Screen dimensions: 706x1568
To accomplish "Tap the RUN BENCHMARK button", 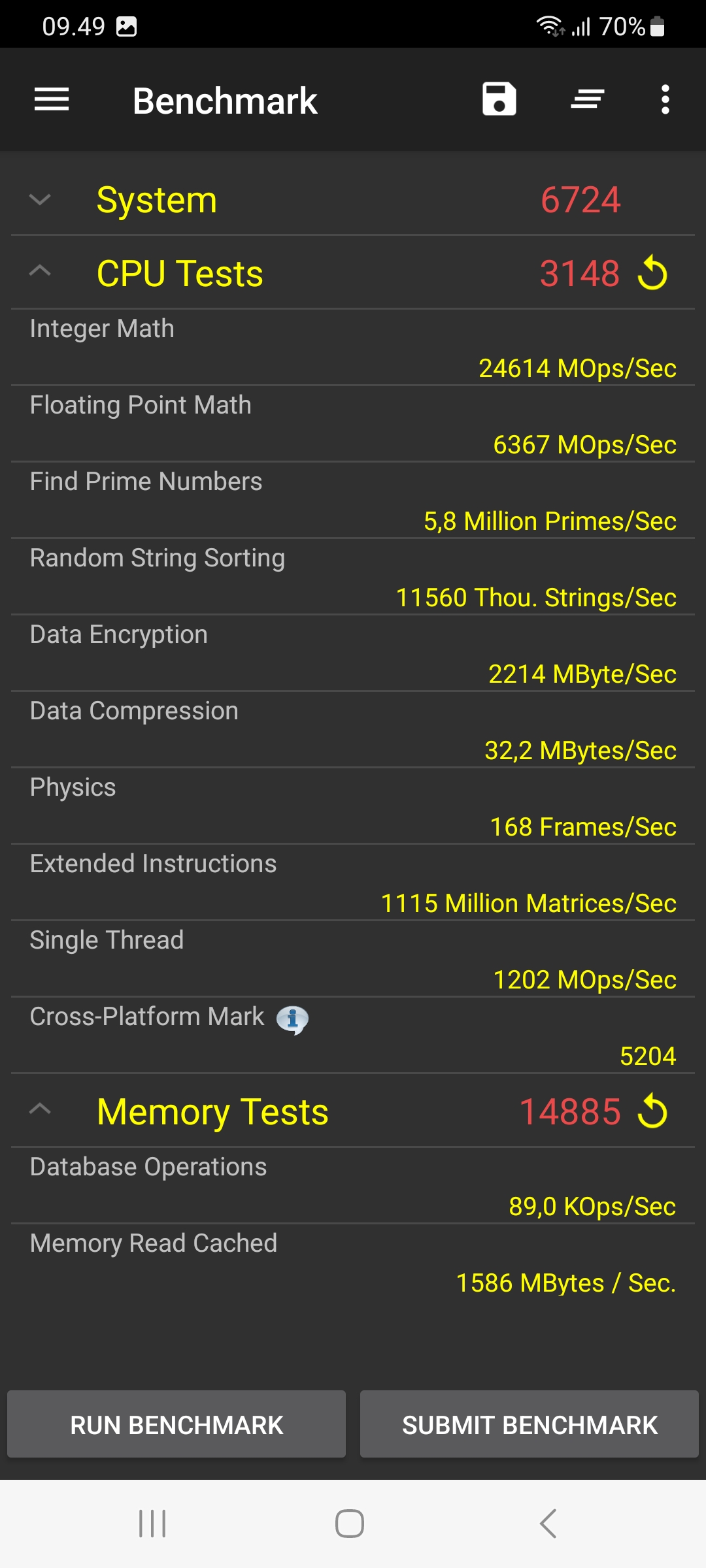I will coord(176,1424).
